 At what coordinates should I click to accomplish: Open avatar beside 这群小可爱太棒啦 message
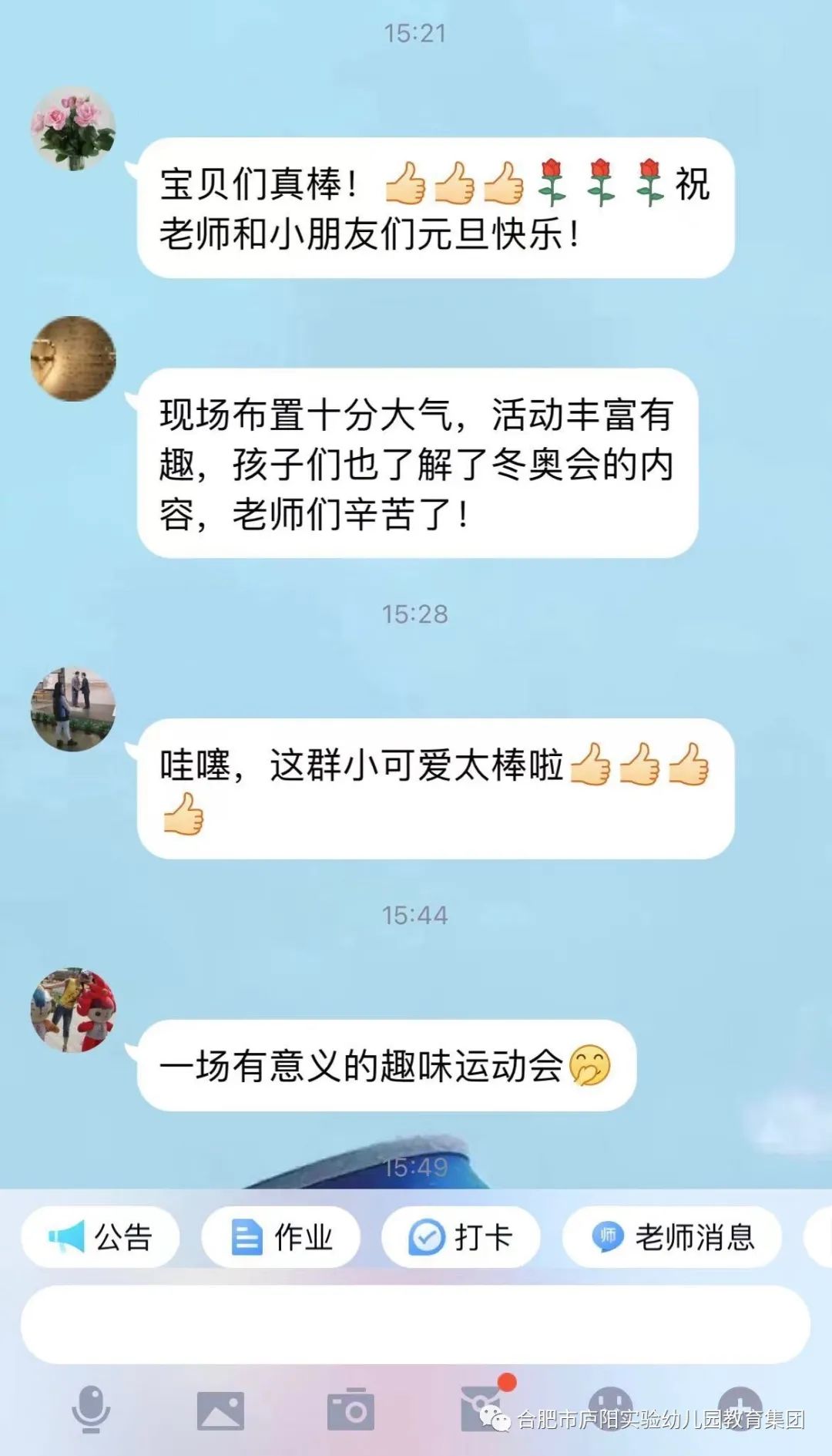click(73, 709)
